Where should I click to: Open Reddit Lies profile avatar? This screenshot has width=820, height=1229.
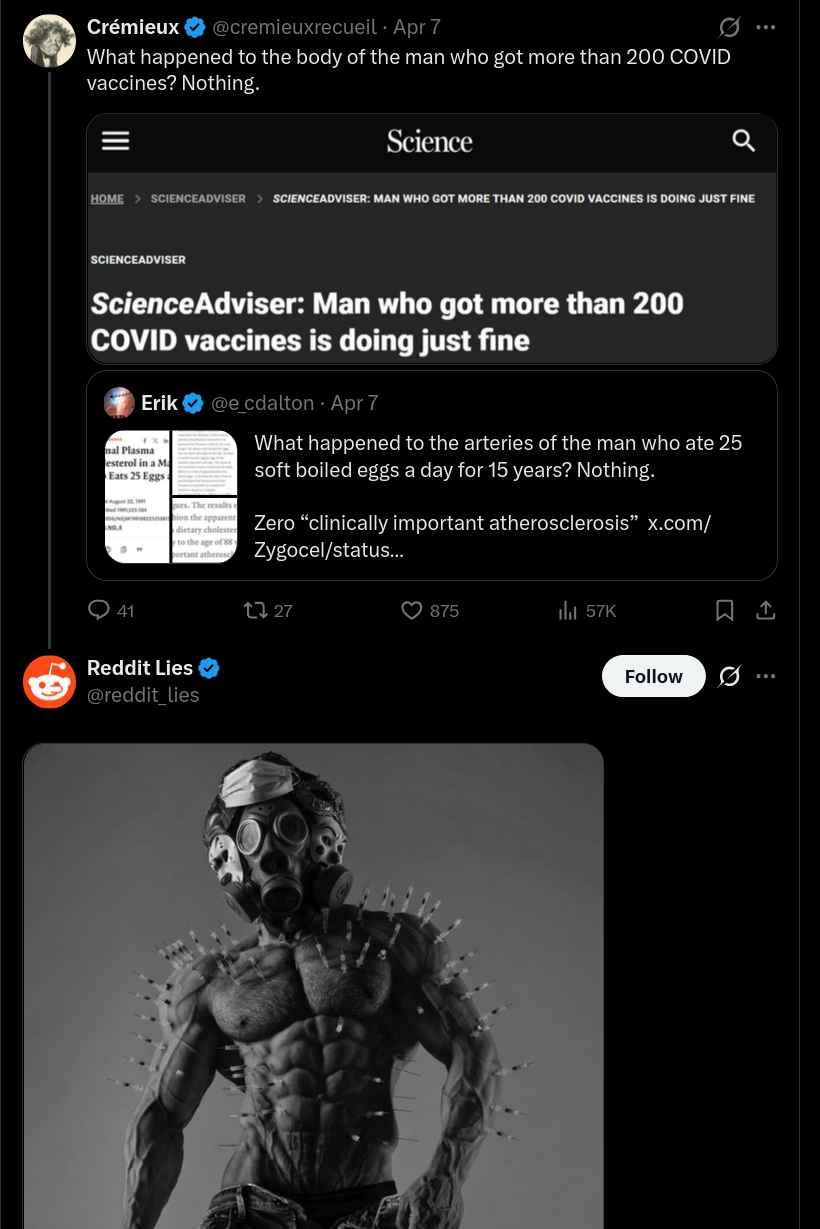click(x=50, y=682)
